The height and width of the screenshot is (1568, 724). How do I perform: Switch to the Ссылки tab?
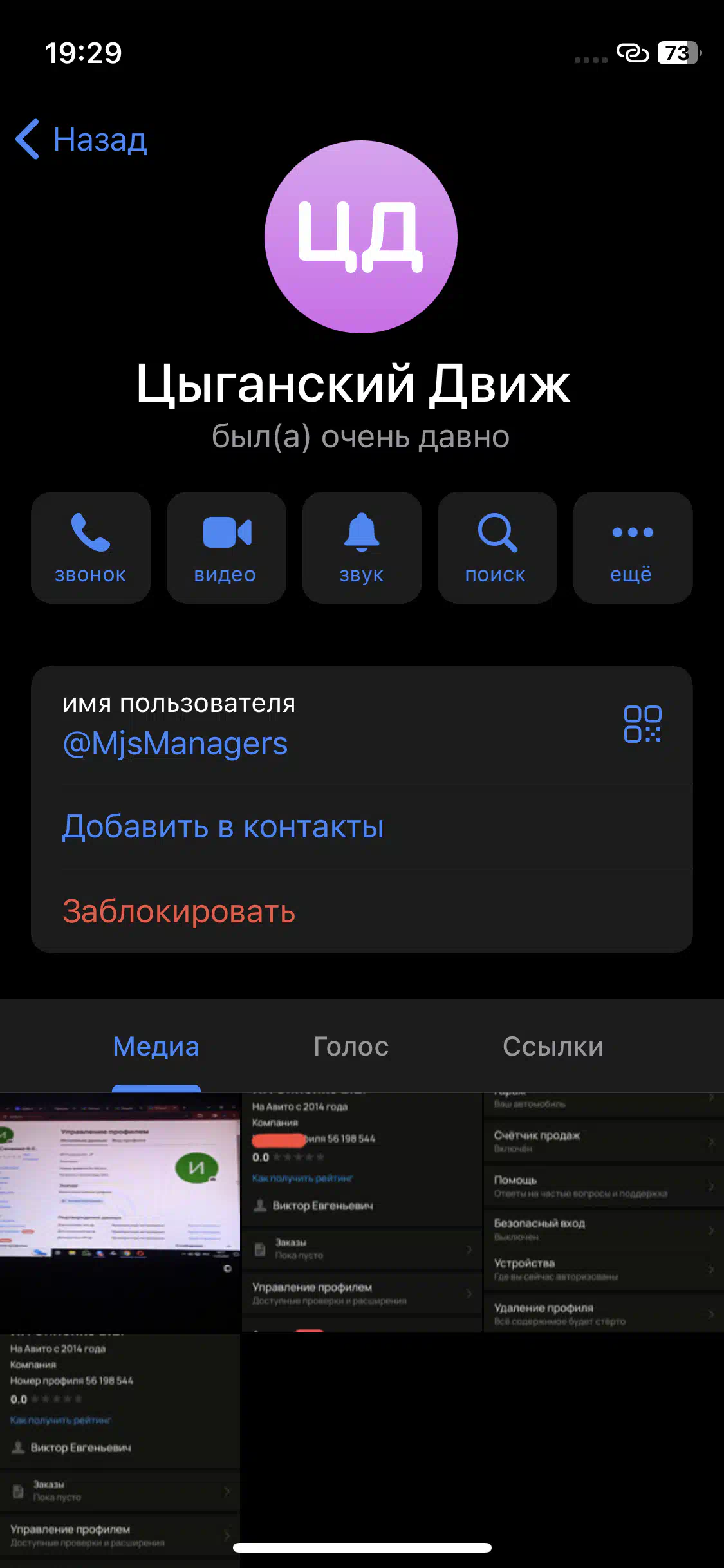[553, 1047]
